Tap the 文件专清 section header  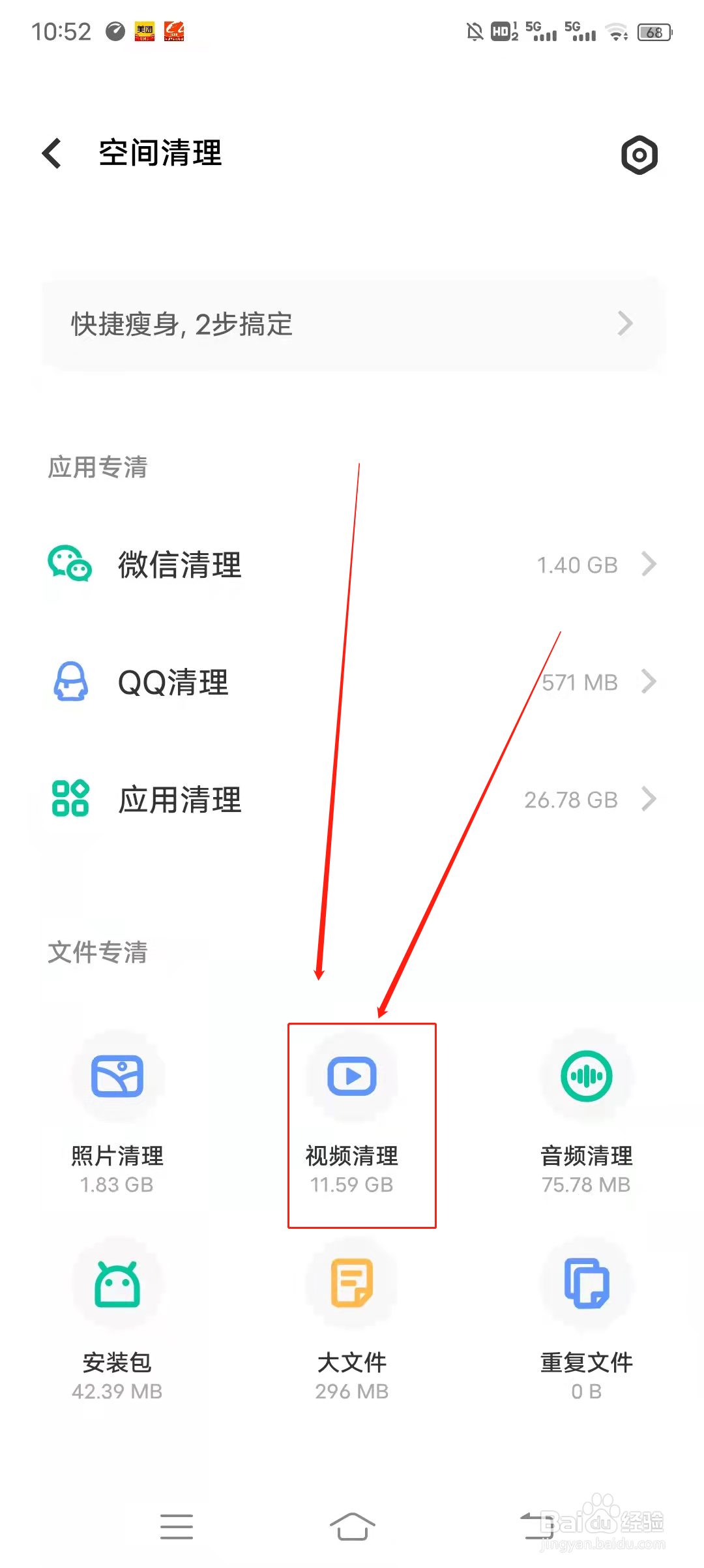click(98, 954)
